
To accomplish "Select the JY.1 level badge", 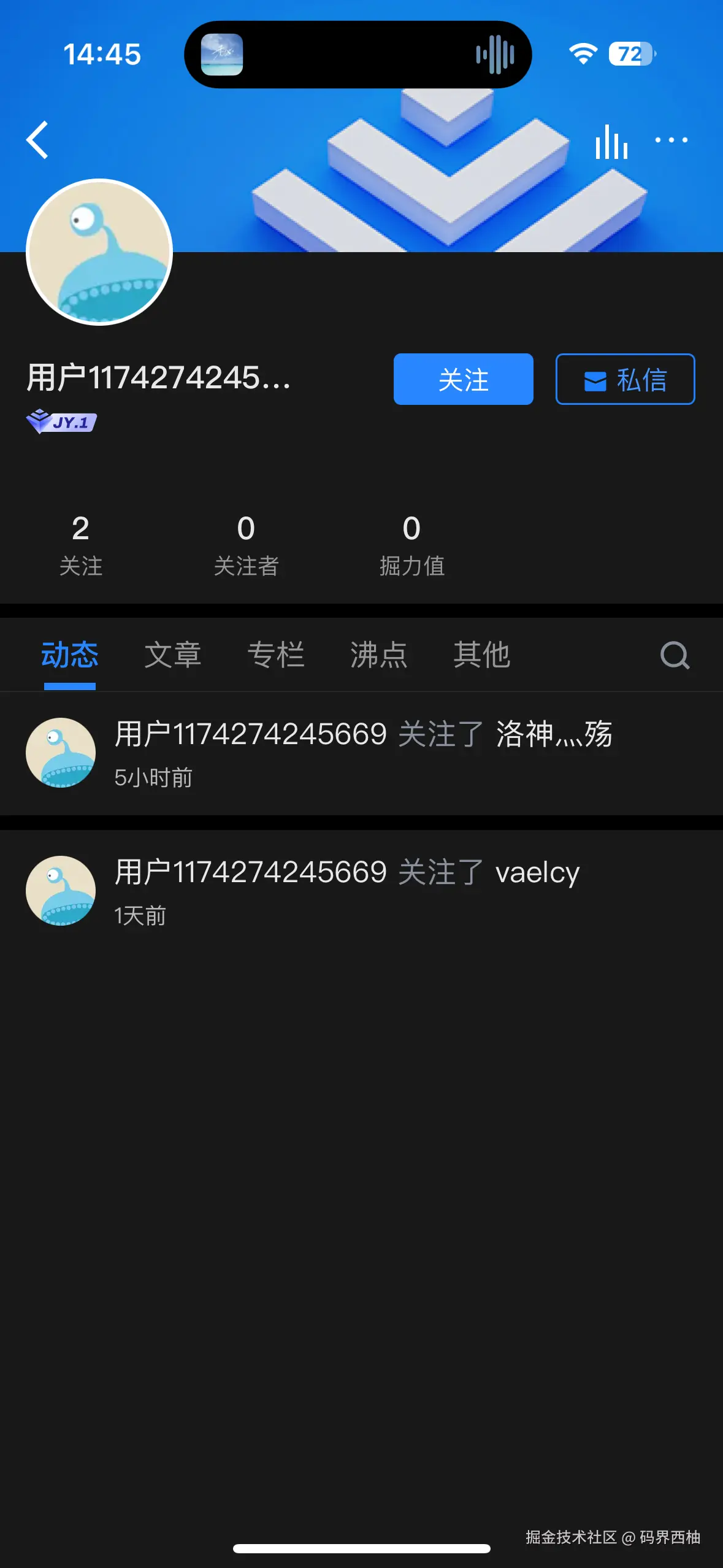I will (x=62, y=422).
